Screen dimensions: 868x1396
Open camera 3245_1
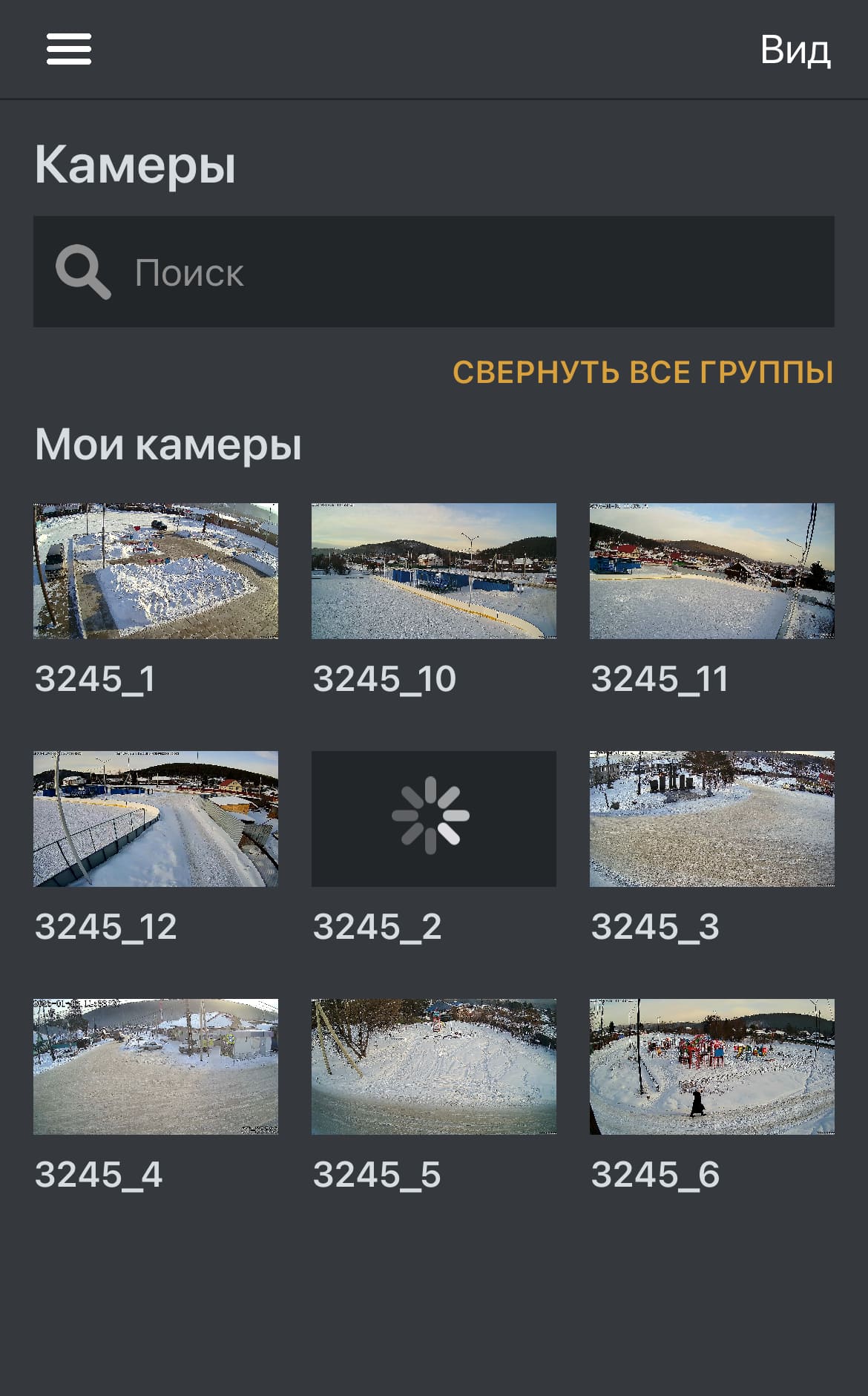point(156,571)
